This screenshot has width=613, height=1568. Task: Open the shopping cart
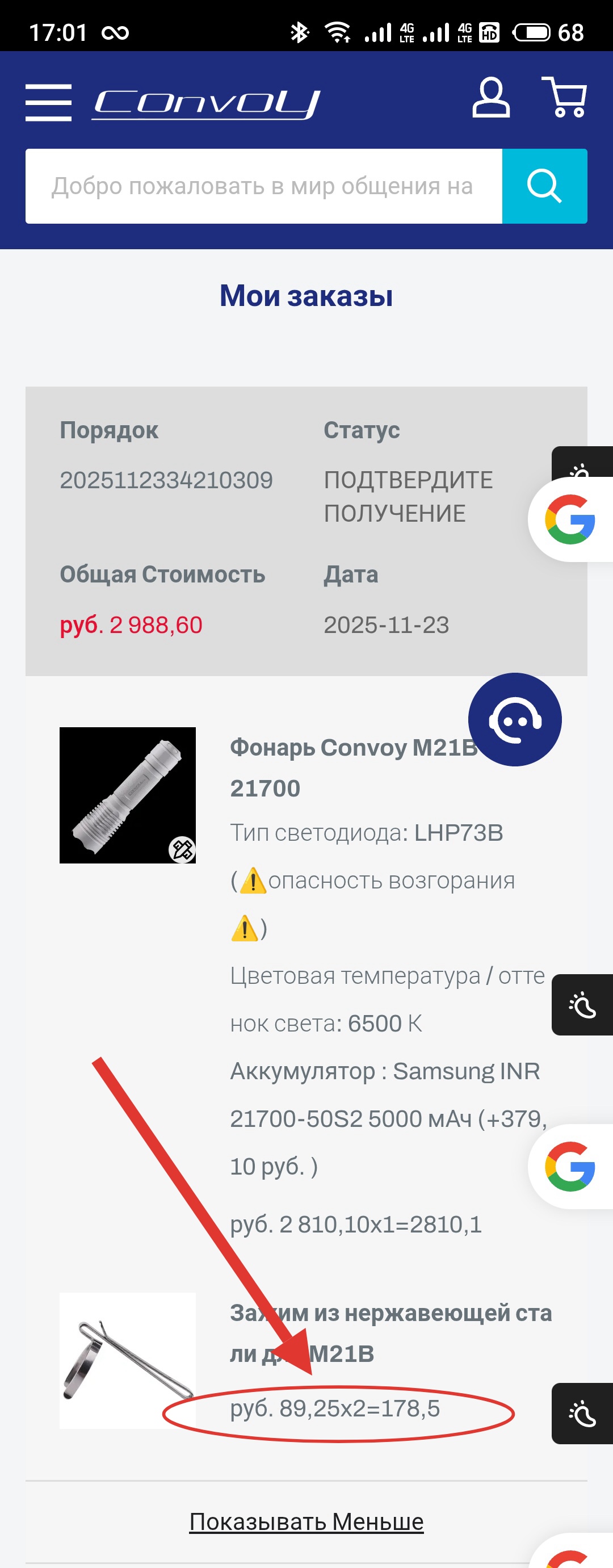point(565,98)
